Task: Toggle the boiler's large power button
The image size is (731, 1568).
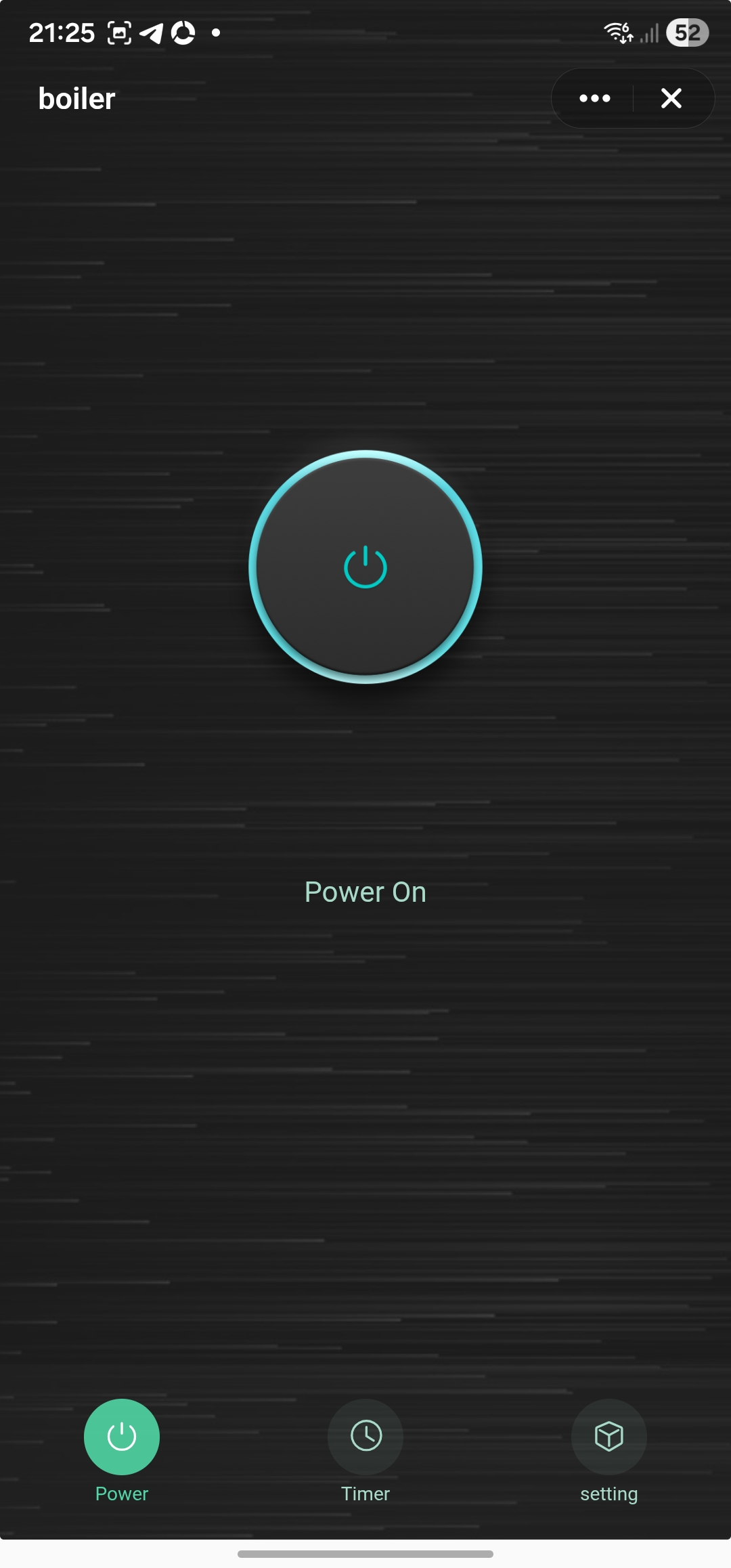Action: (x=365, y=567)
